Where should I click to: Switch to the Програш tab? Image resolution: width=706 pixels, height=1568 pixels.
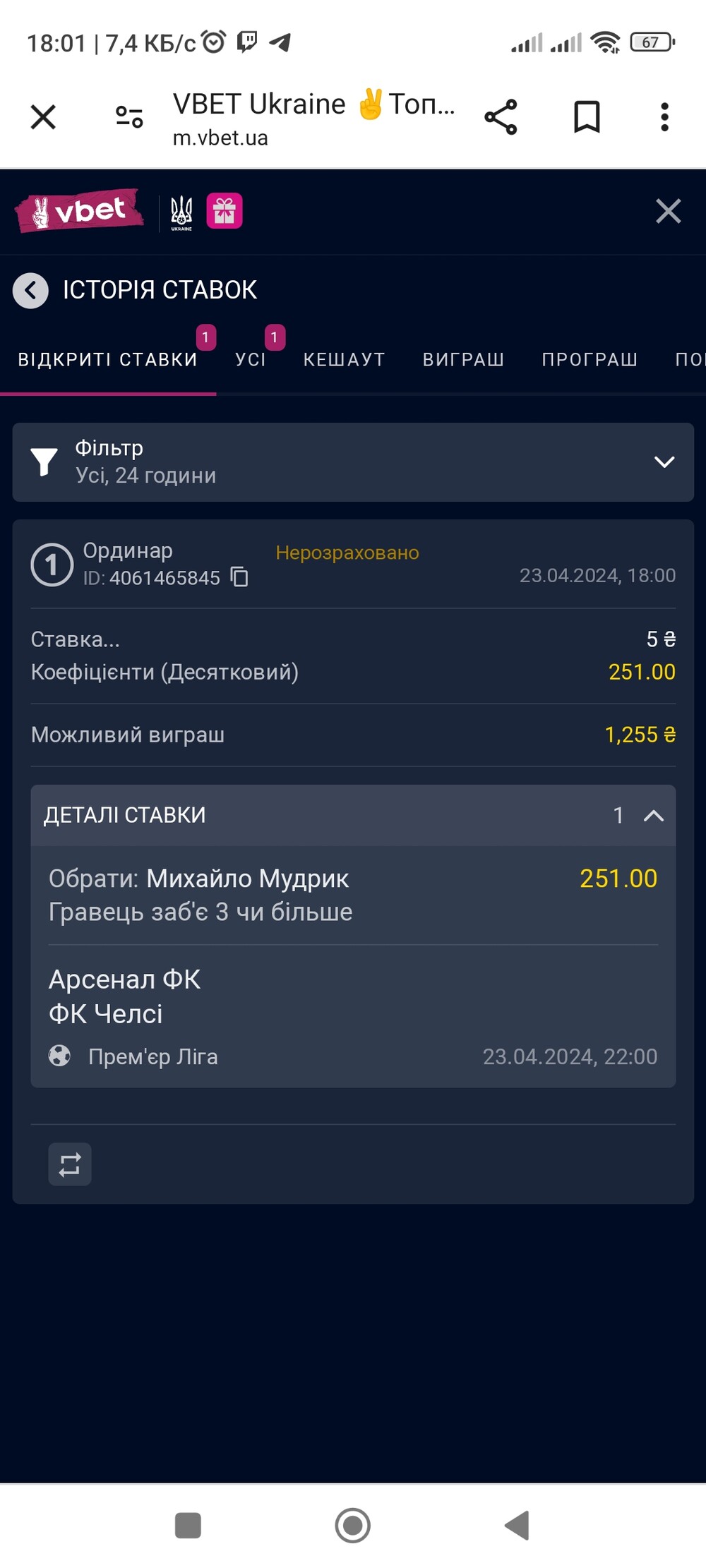pyautogui.click(x=590, y=359)
